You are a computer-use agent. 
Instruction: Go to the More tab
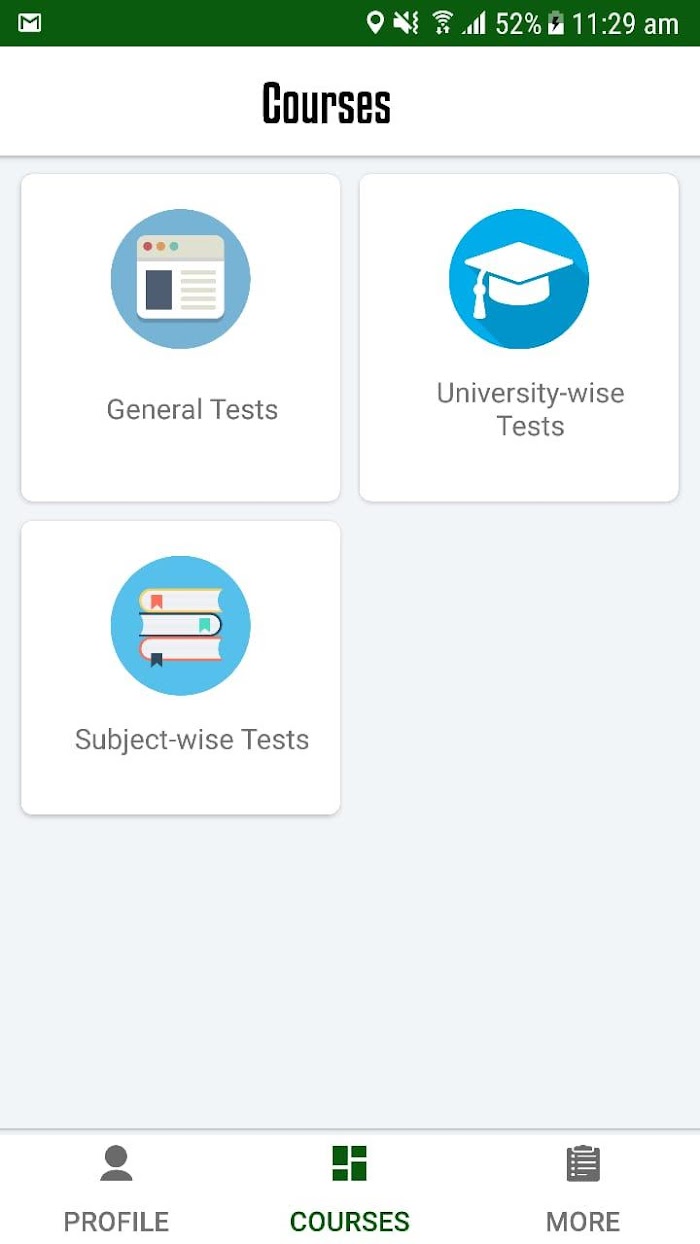[583, 1189]
